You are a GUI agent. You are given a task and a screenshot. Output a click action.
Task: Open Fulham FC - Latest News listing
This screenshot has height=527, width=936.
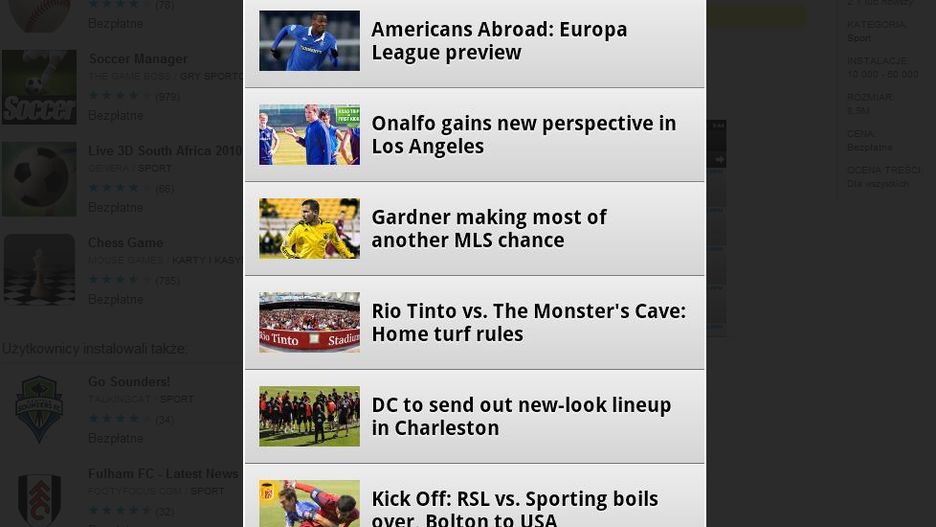[x=163, y=474]
